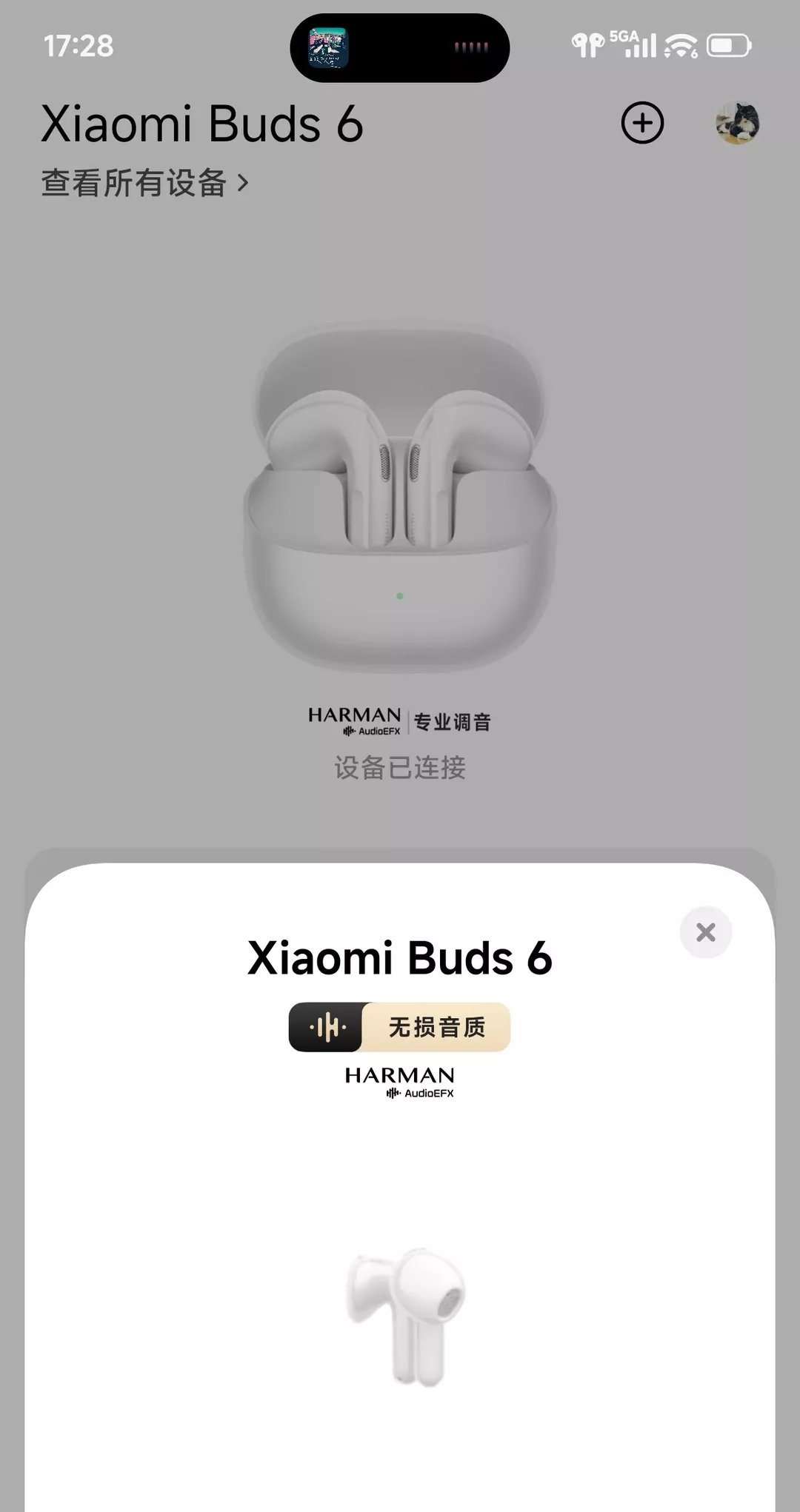
Task: Open the profile avatar picture
Action: [736, 123]
